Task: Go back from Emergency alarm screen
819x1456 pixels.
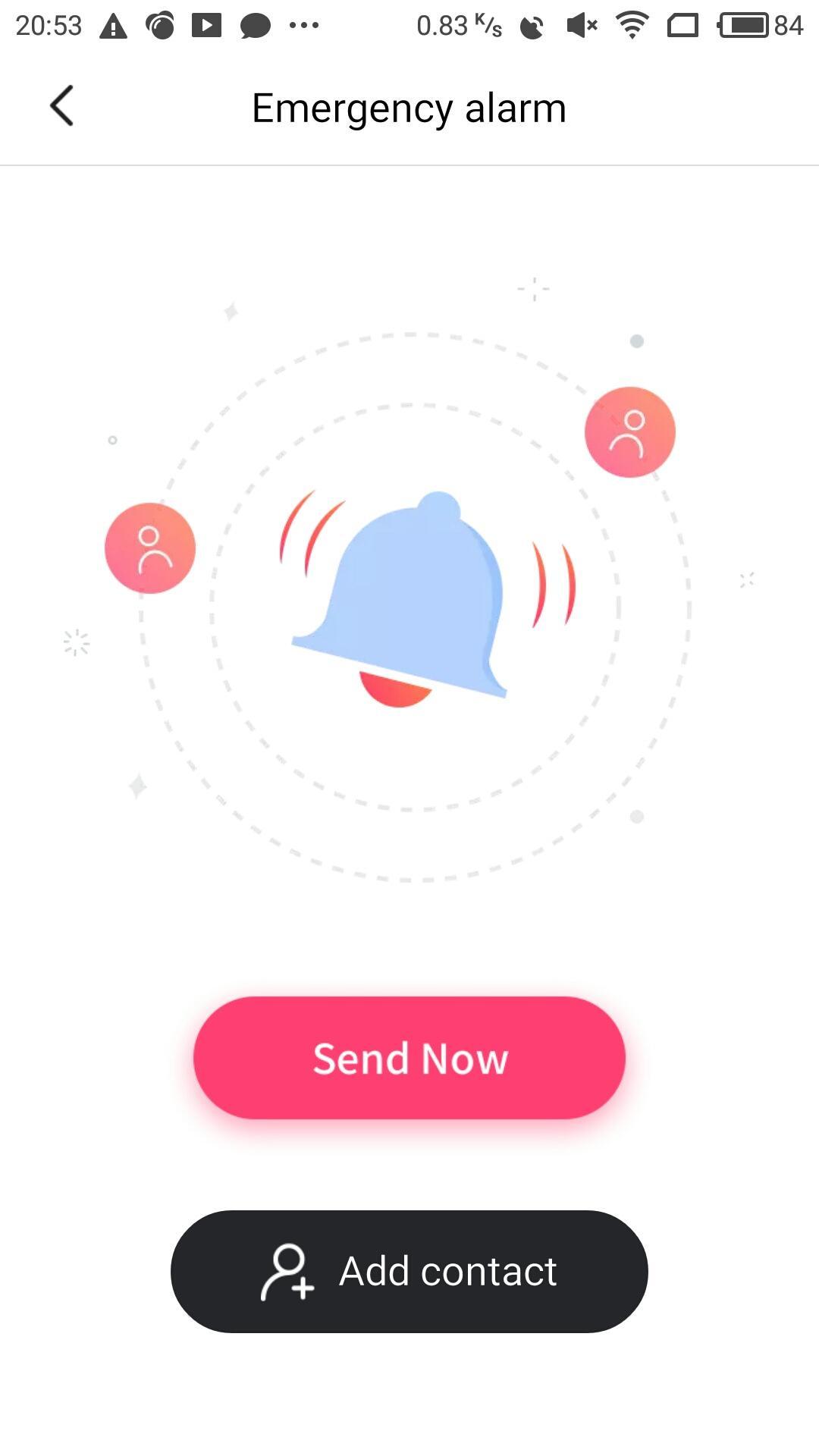Action: tap(62, 106)
